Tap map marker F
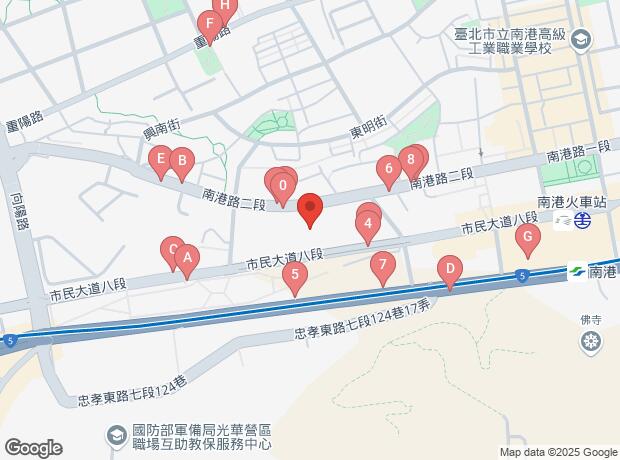The width and height of the screenshot is (620, 460). [209, 23]
